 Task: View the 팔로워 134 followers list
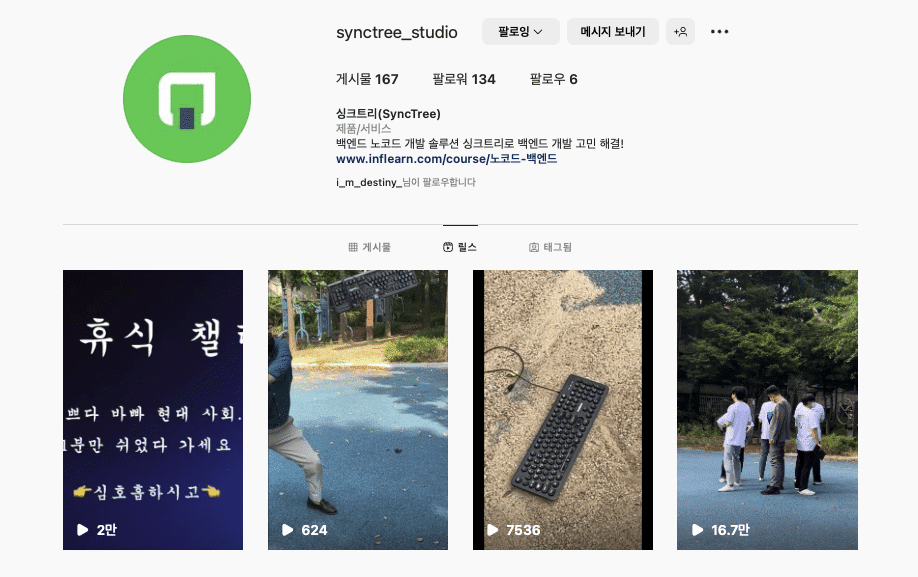tap(463, 79)
